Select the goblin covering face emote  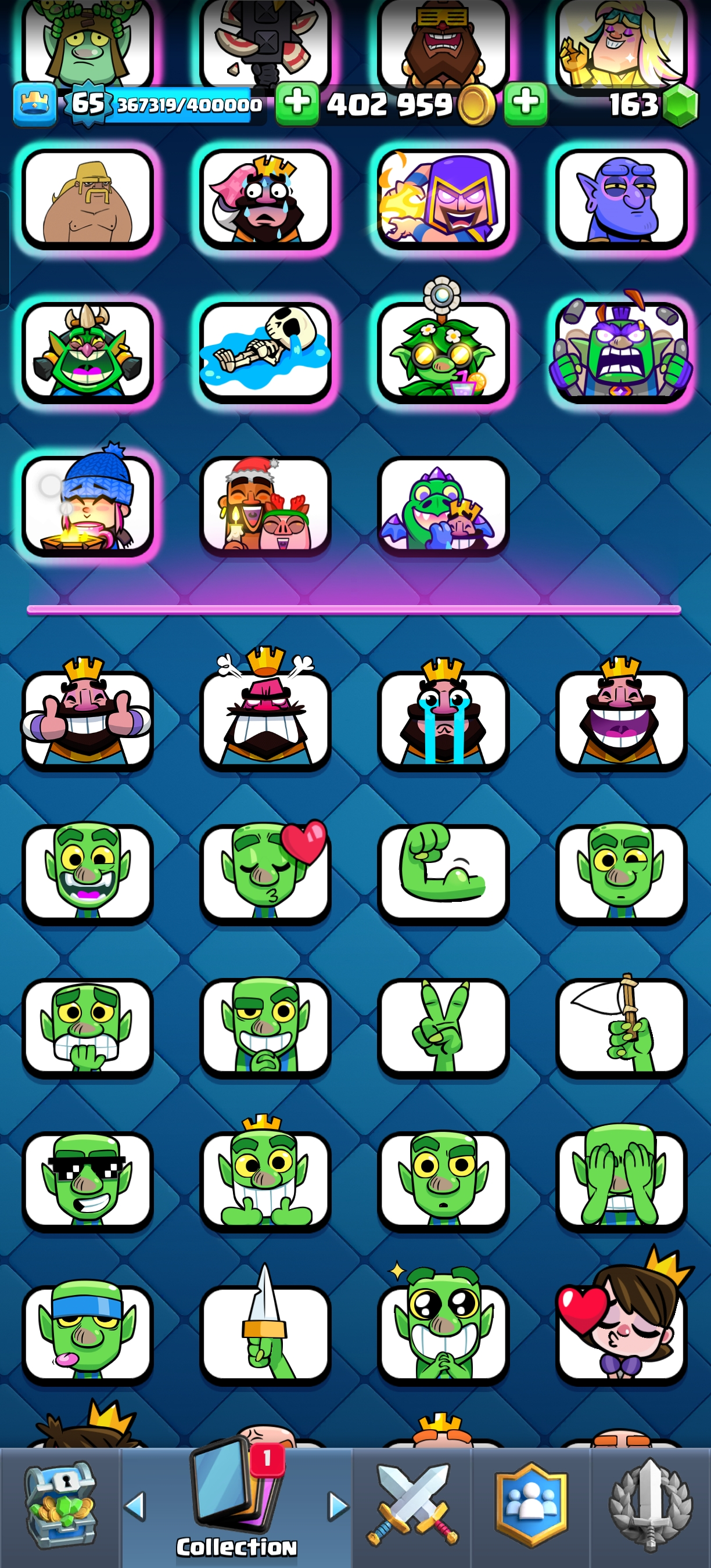click(621, 1181)
